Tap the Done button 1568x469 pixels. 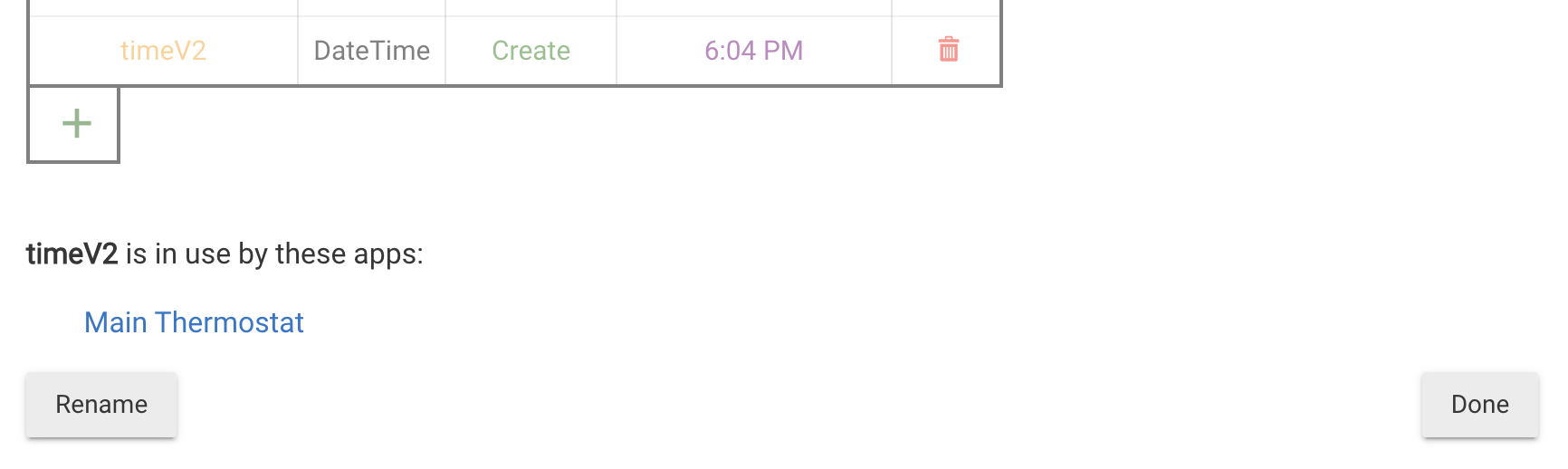pyautogui.click(x=1479, y=405)
